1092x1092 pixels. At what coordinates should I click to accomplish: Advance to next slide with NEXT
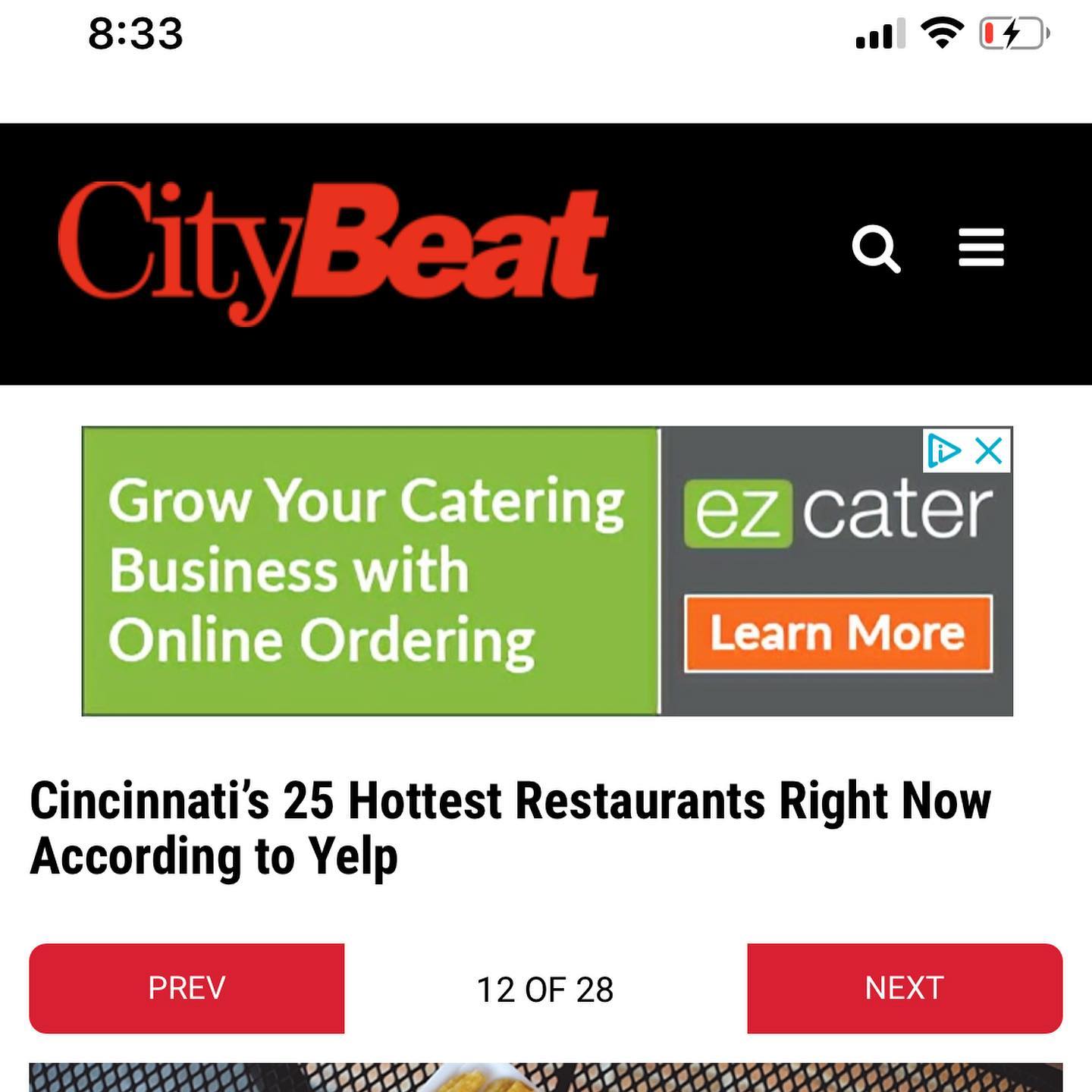(905, 988)
